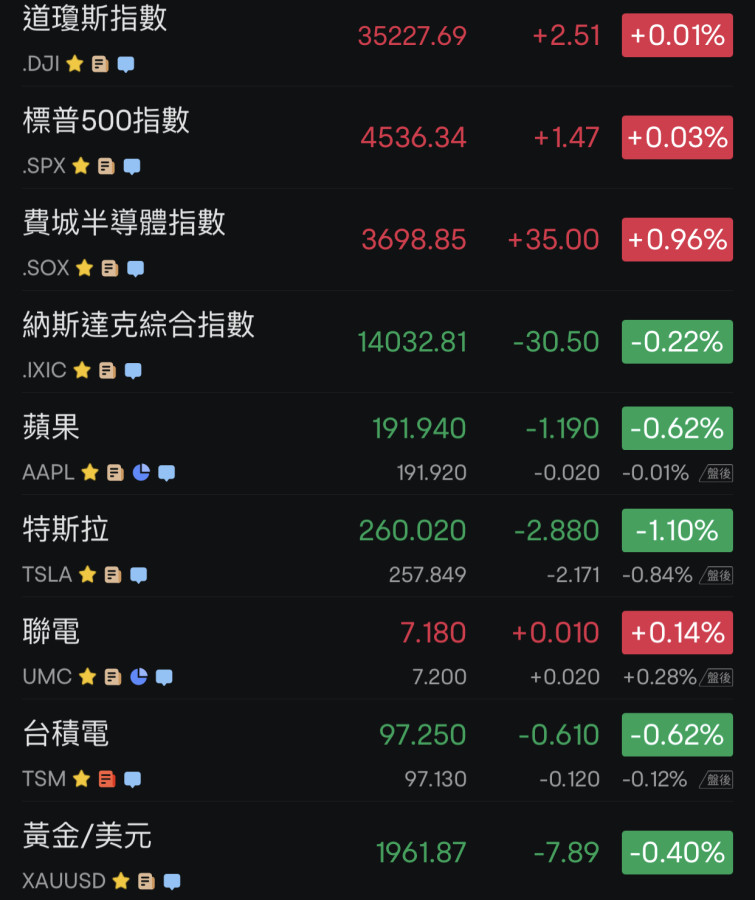Open the 道瓊斯指數 quote row

click(95, 20)
